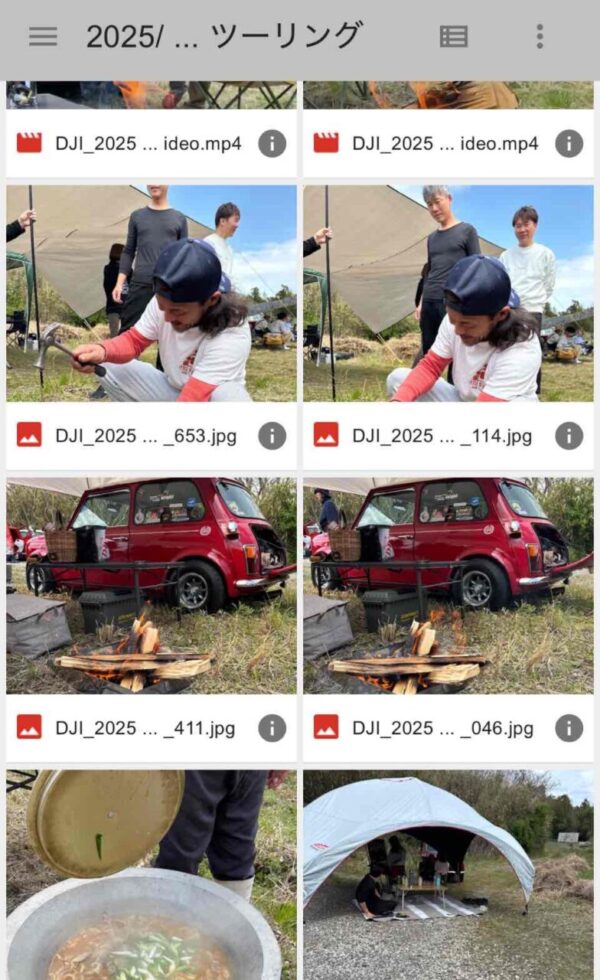Screen dimensions: 600x980
Task: Open the overflow options menu
Action: pyautogui.click(x=539, y=37)
